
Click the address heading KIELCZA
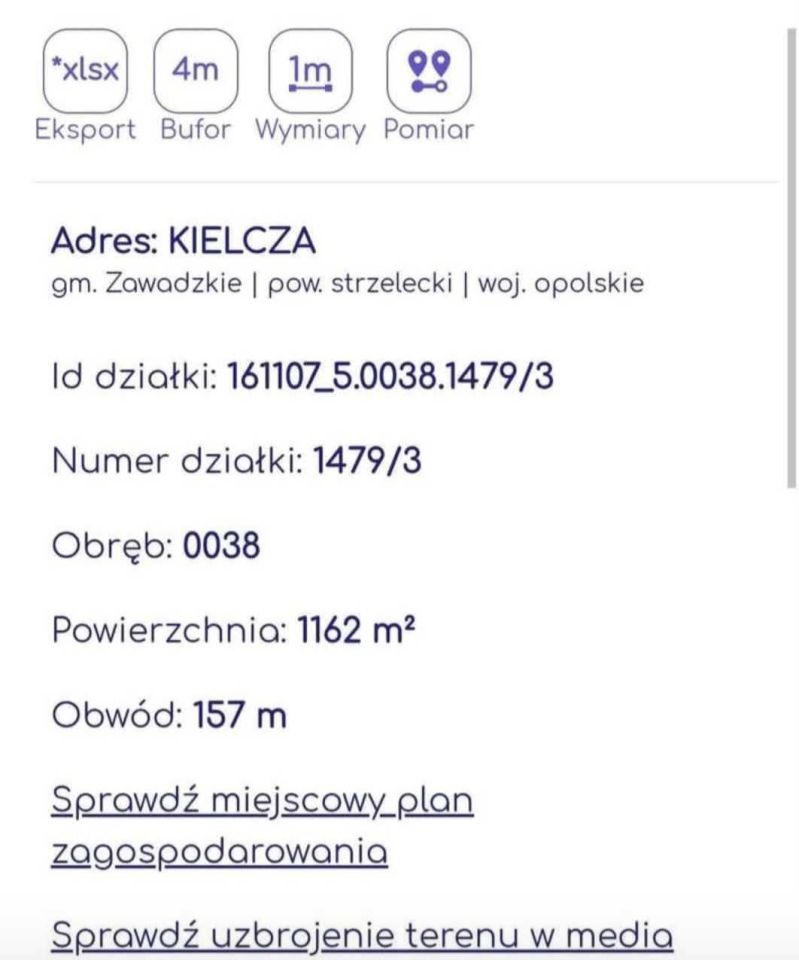pos(243,240)
